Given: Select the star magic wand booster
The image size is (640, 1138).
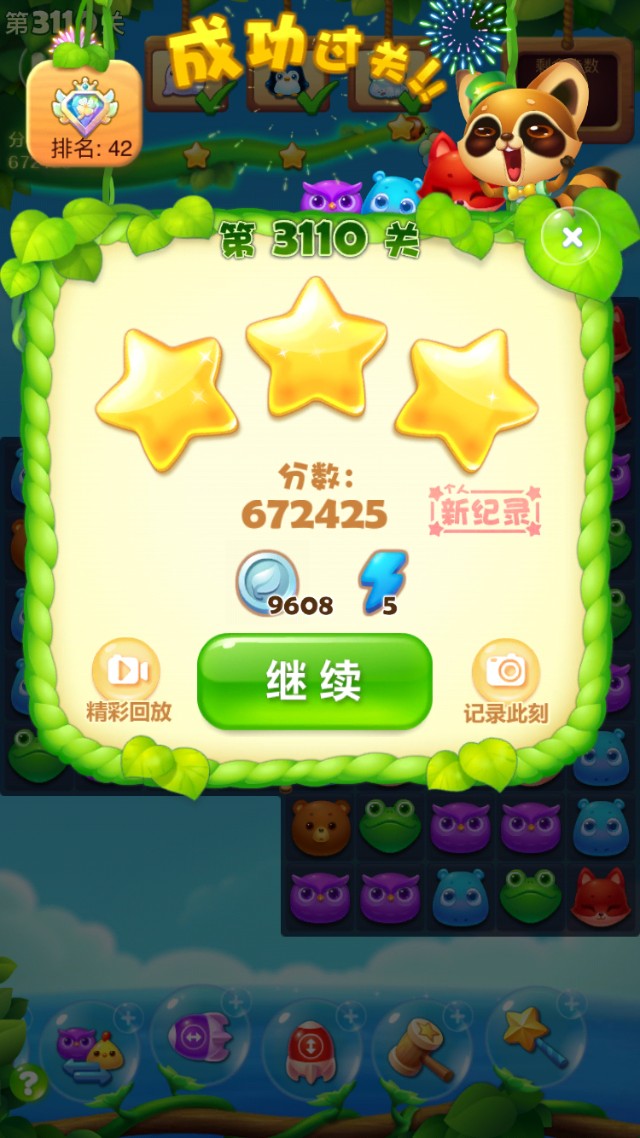Looking at the screenshot, I should click(x=534, y=1040).
